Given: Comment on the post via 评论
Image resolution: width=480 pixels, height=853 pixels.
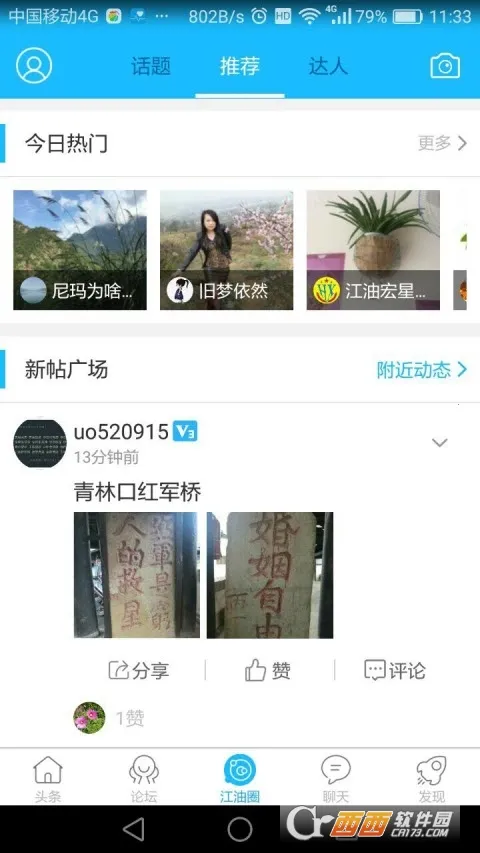Looking at the screenshot, I should [395, 670].
